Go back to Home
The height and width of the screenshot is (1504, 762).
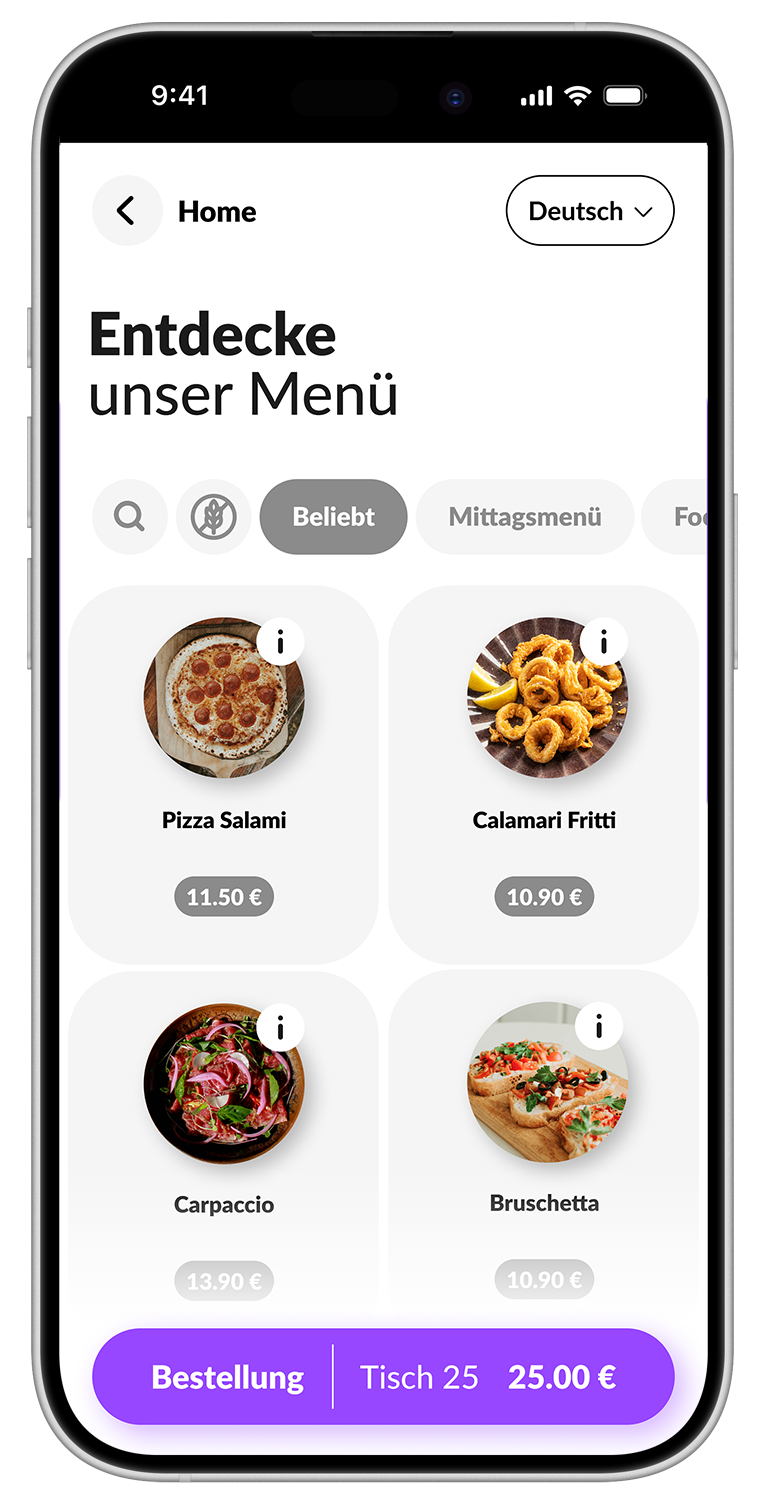click(127, 211)
